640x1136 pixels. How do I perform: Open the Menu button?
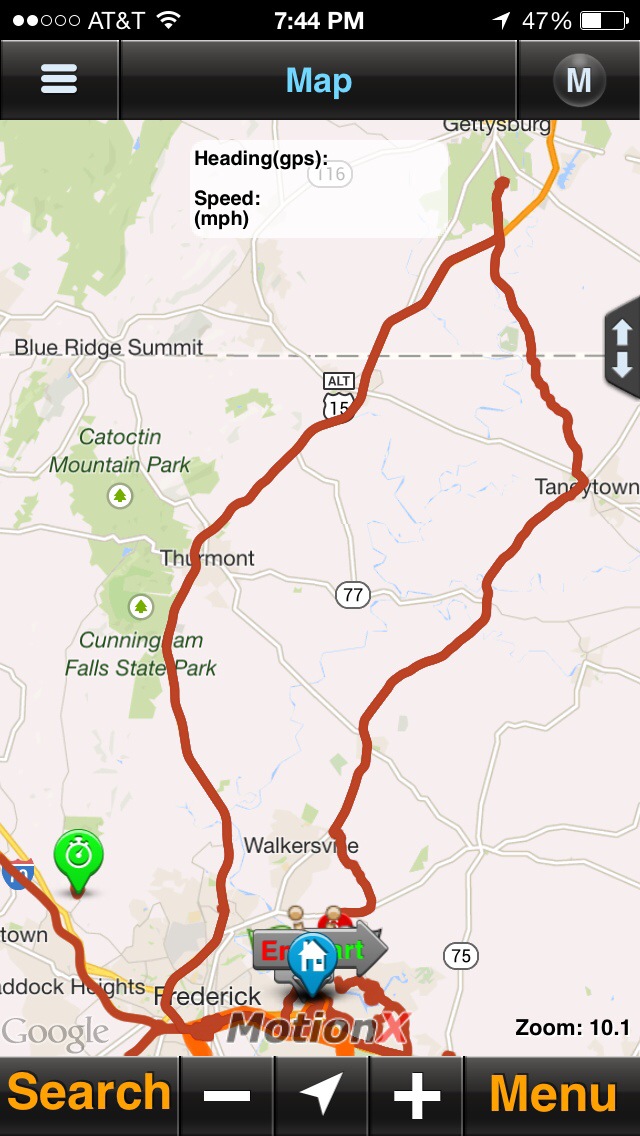coord(552,1095)
